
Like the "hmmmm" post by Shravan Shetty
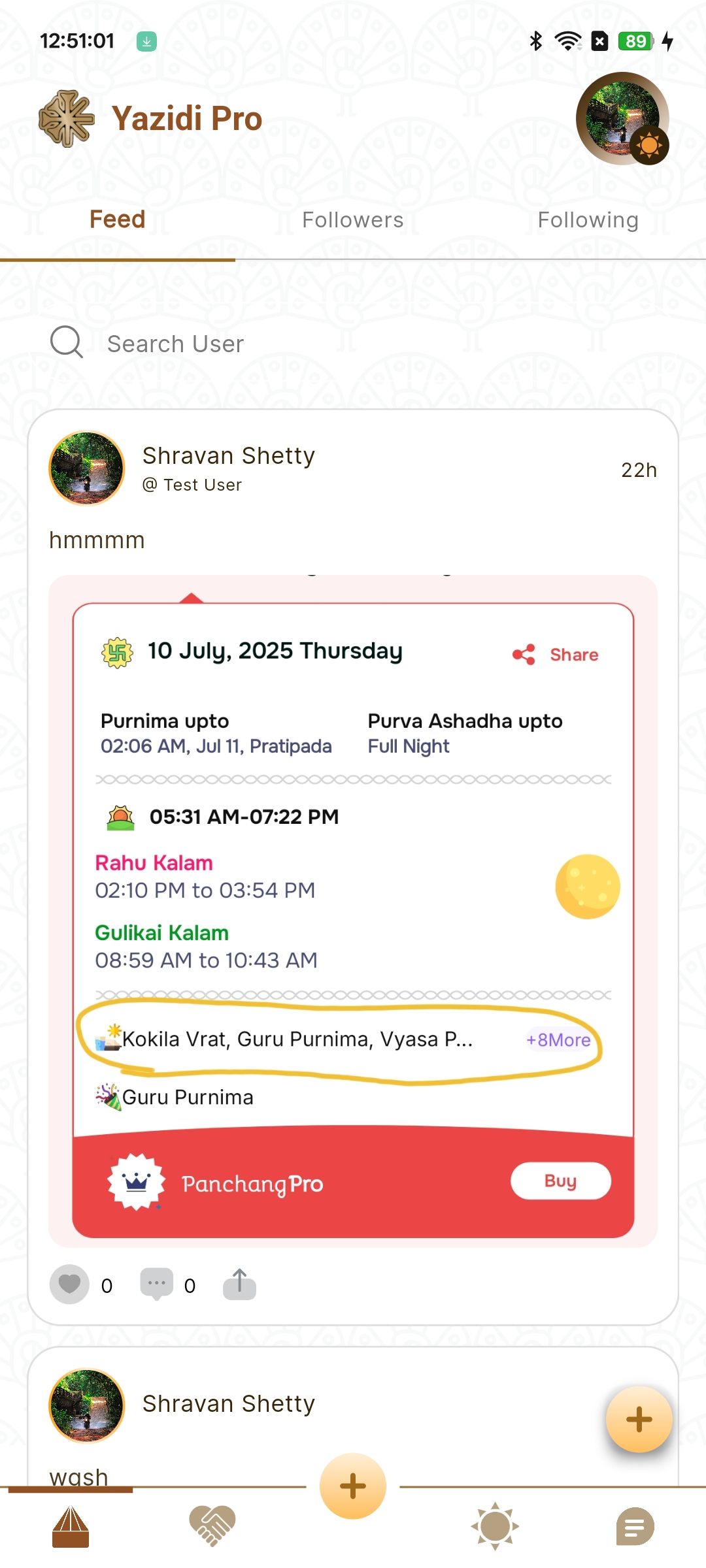pos(69,1284)
